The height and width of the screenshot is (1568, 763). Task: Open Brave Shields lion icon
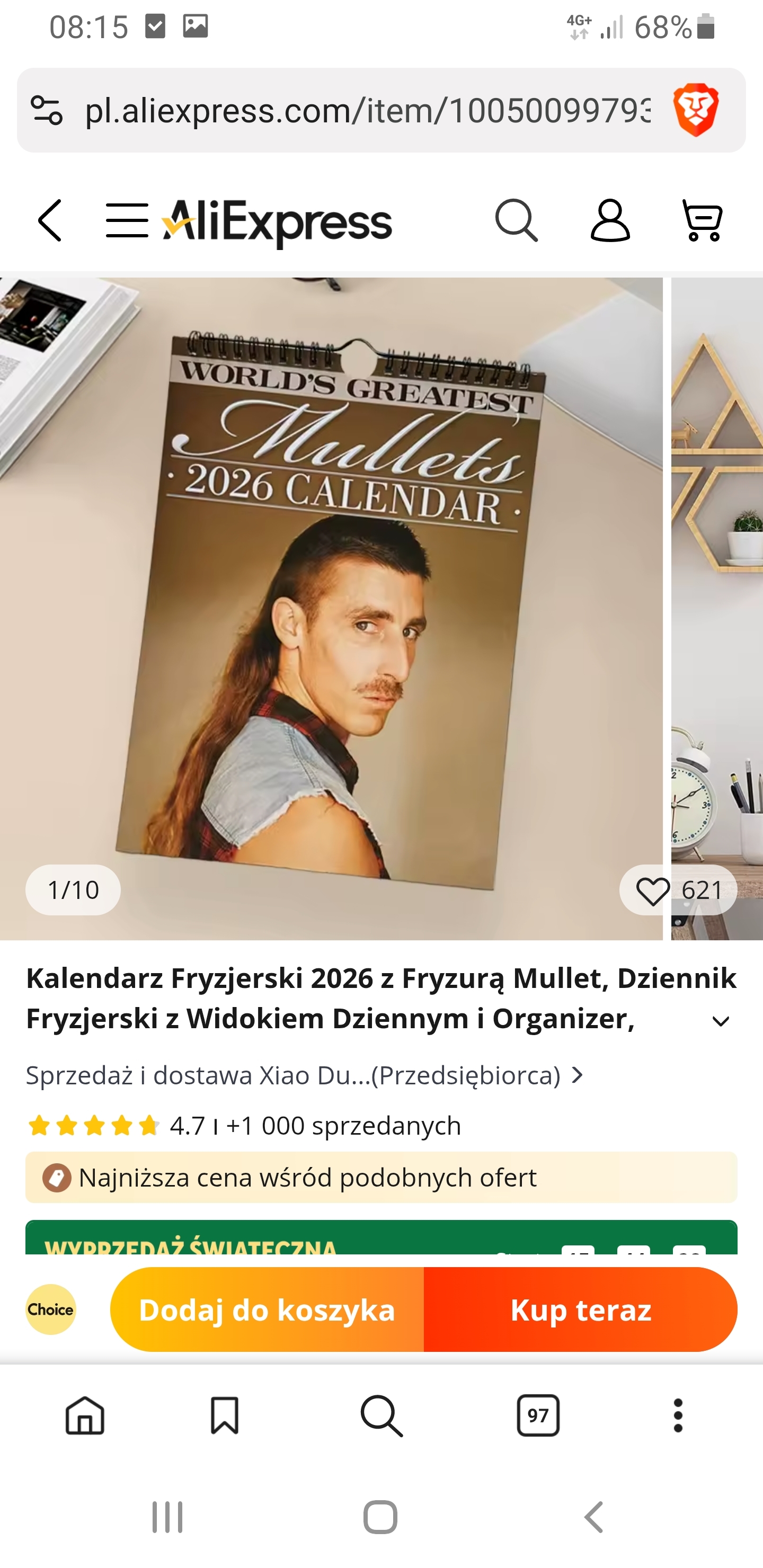(695, 111)
